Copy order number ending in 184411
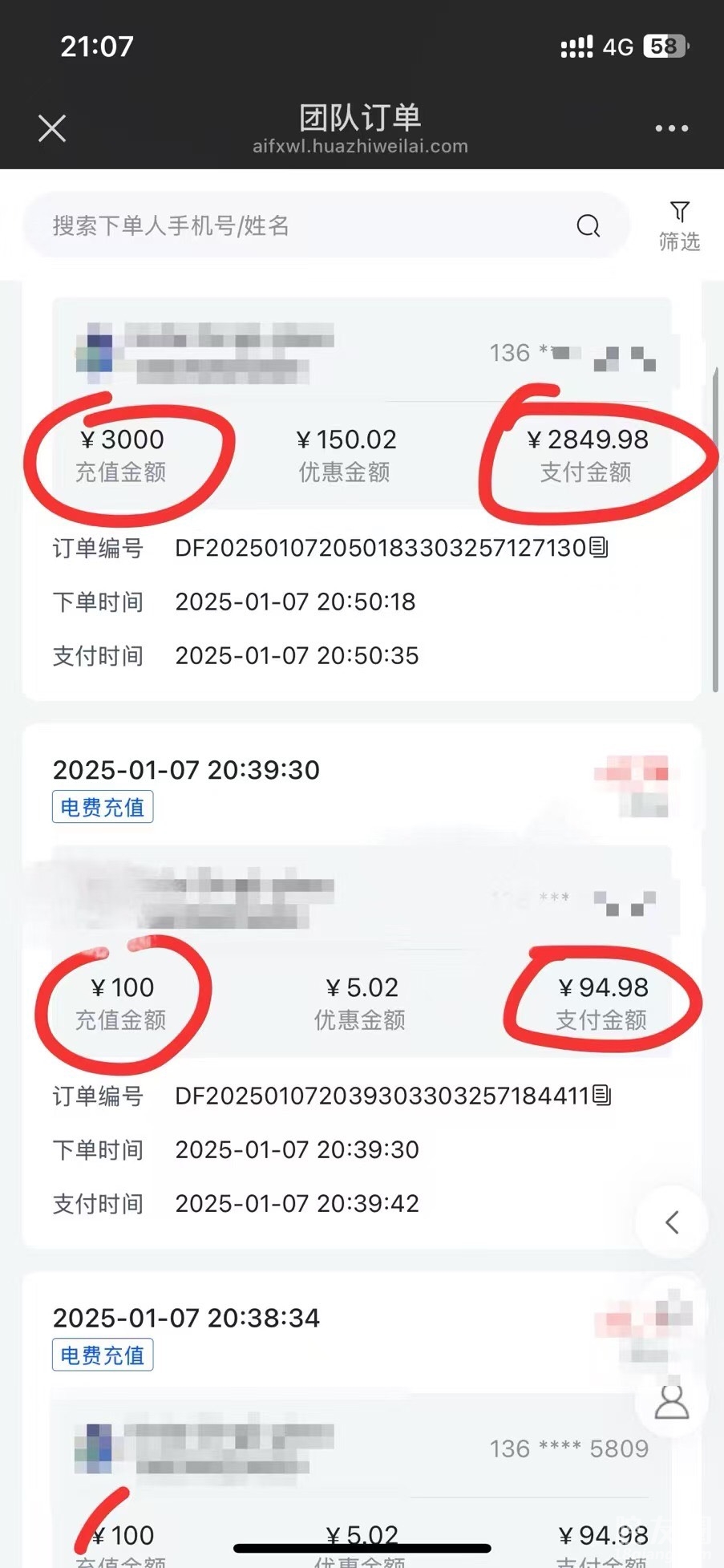The height and width of the screenshot is (1568, 724). pyautogui.click(x=602, y=1096)
